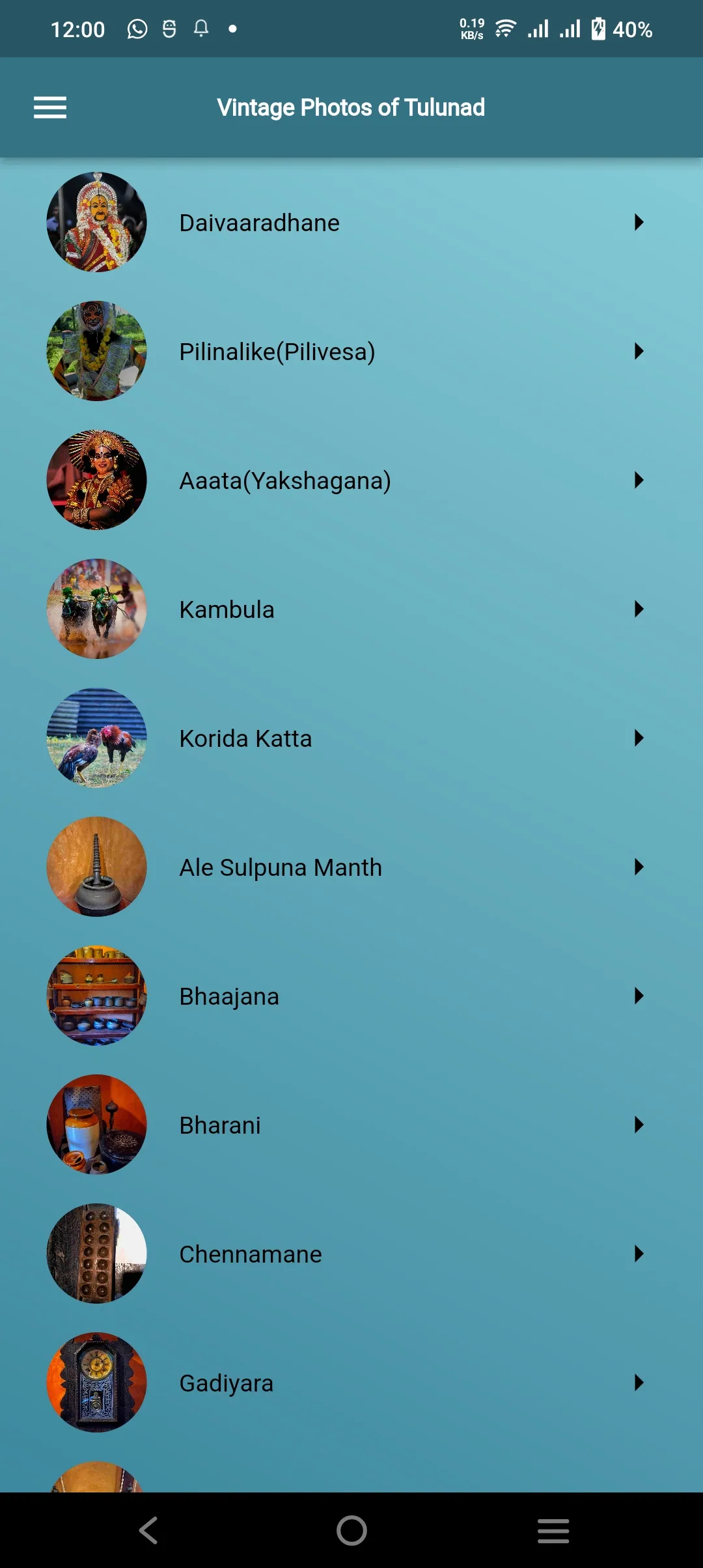Browse the Bhaajana category
This screenshot has height=1568, width=703.
[x=228, y=996]
